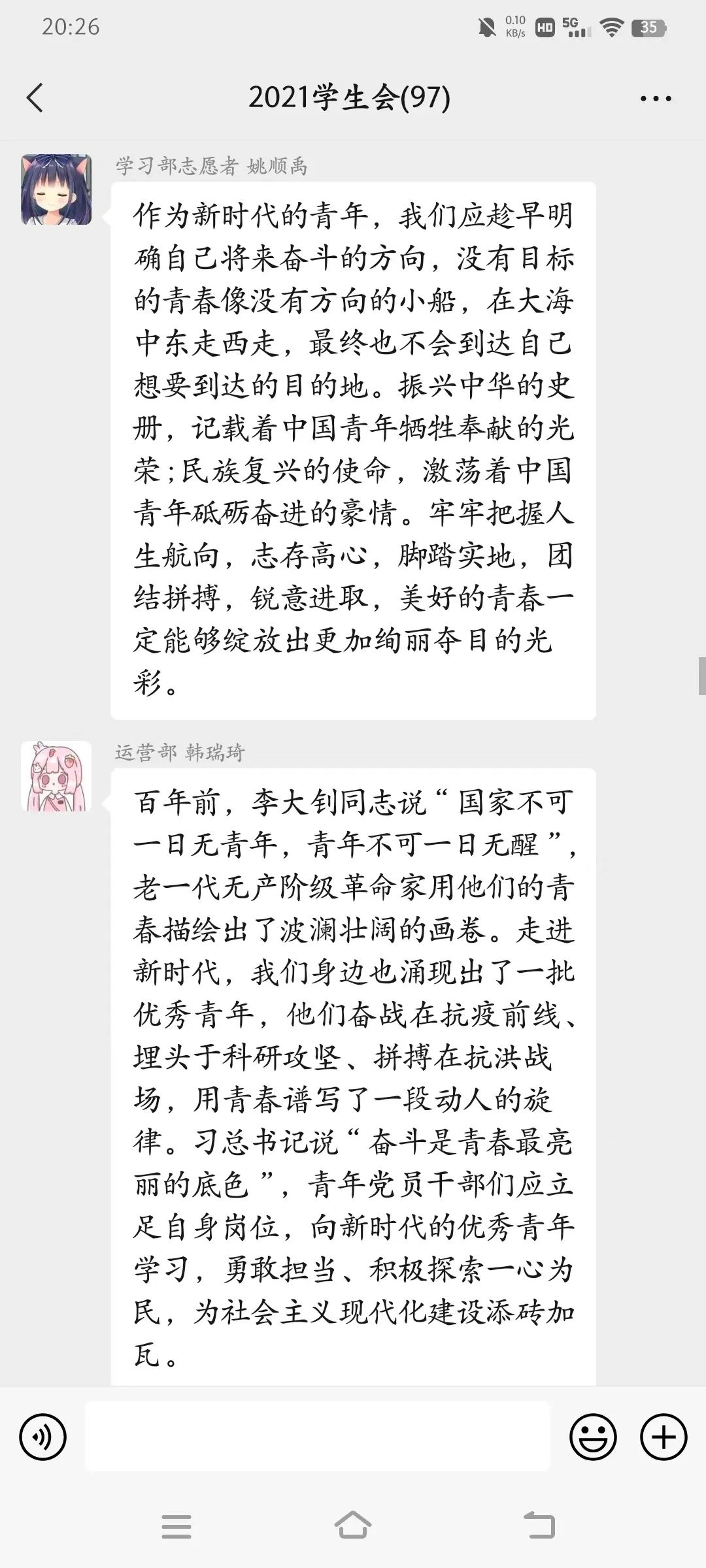Screen dimensions: 706x1568
Task: Tap the system home button
Action: click(x=353, y=1526)
